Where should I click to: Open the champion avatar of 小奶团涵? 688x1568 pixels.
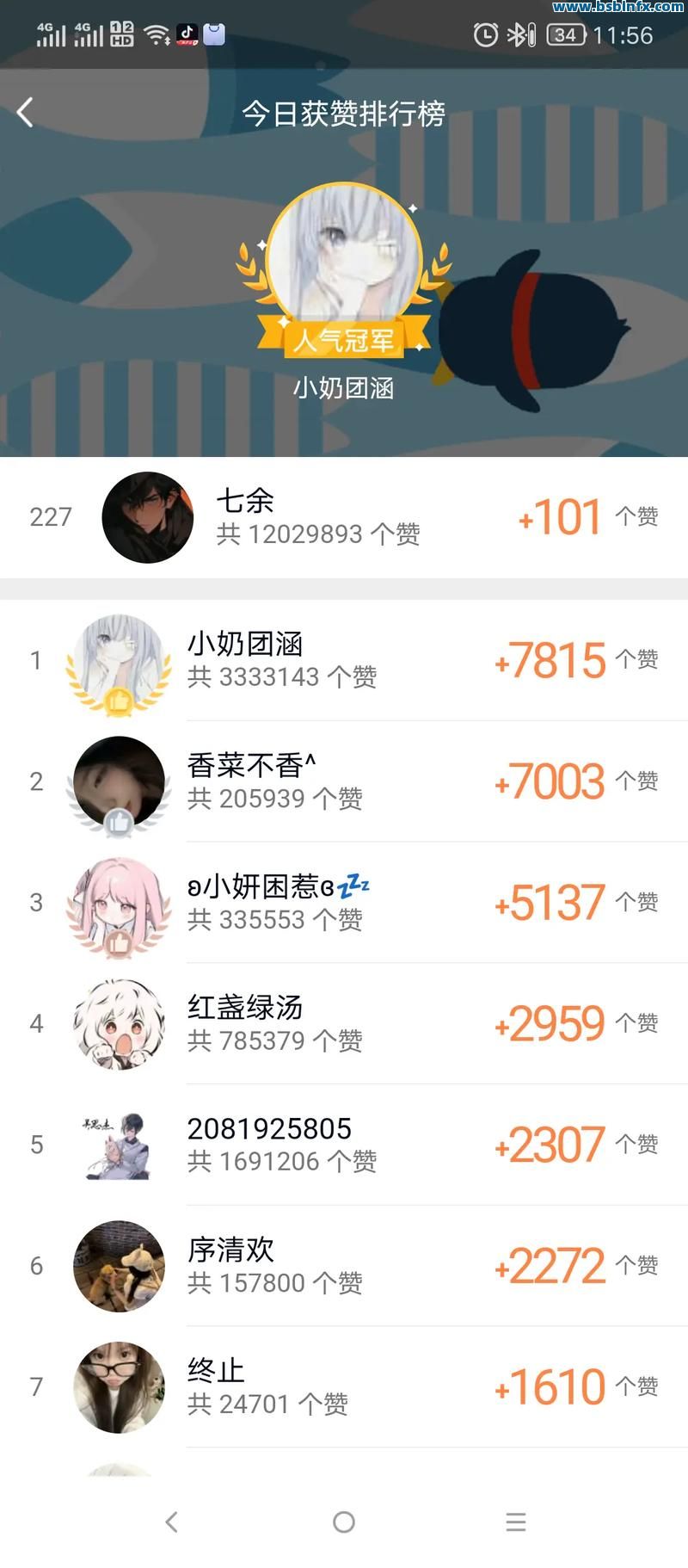pos(344,258)
